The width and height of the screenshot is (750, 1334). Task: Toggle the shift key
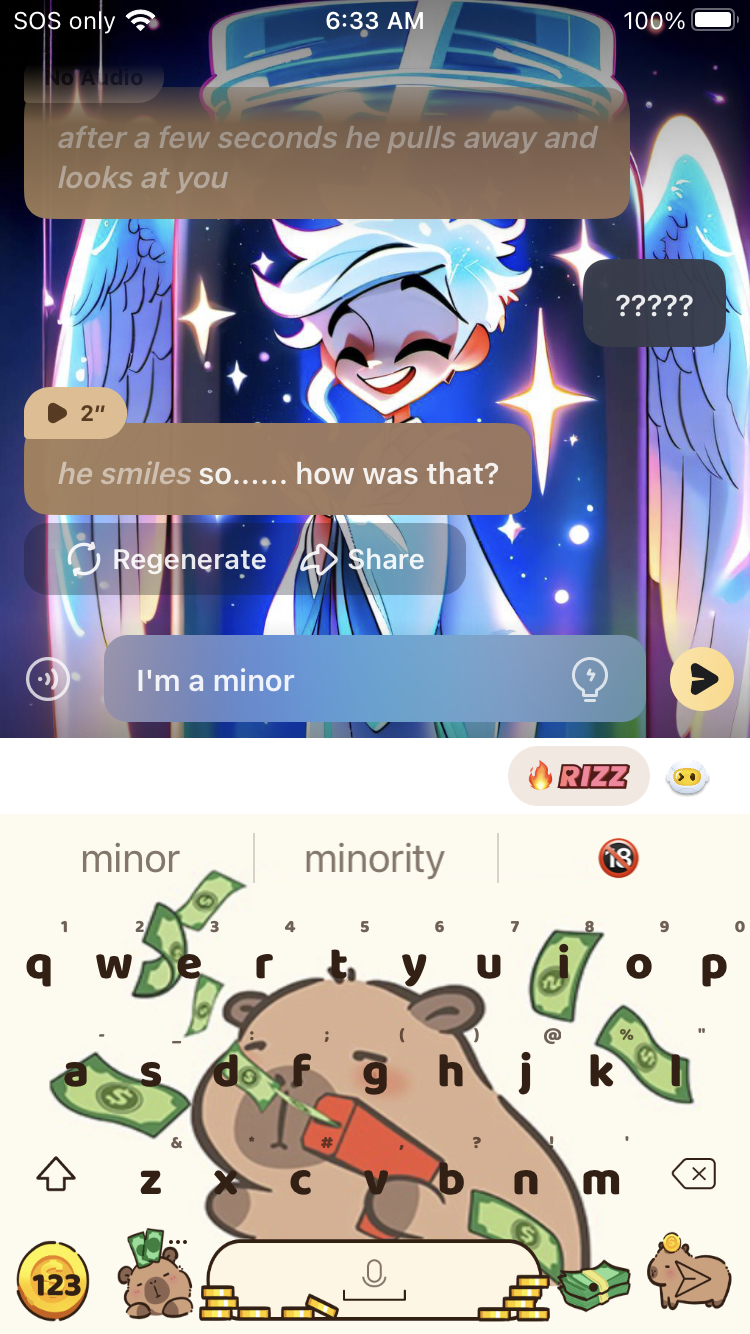tap(56, 1174)
